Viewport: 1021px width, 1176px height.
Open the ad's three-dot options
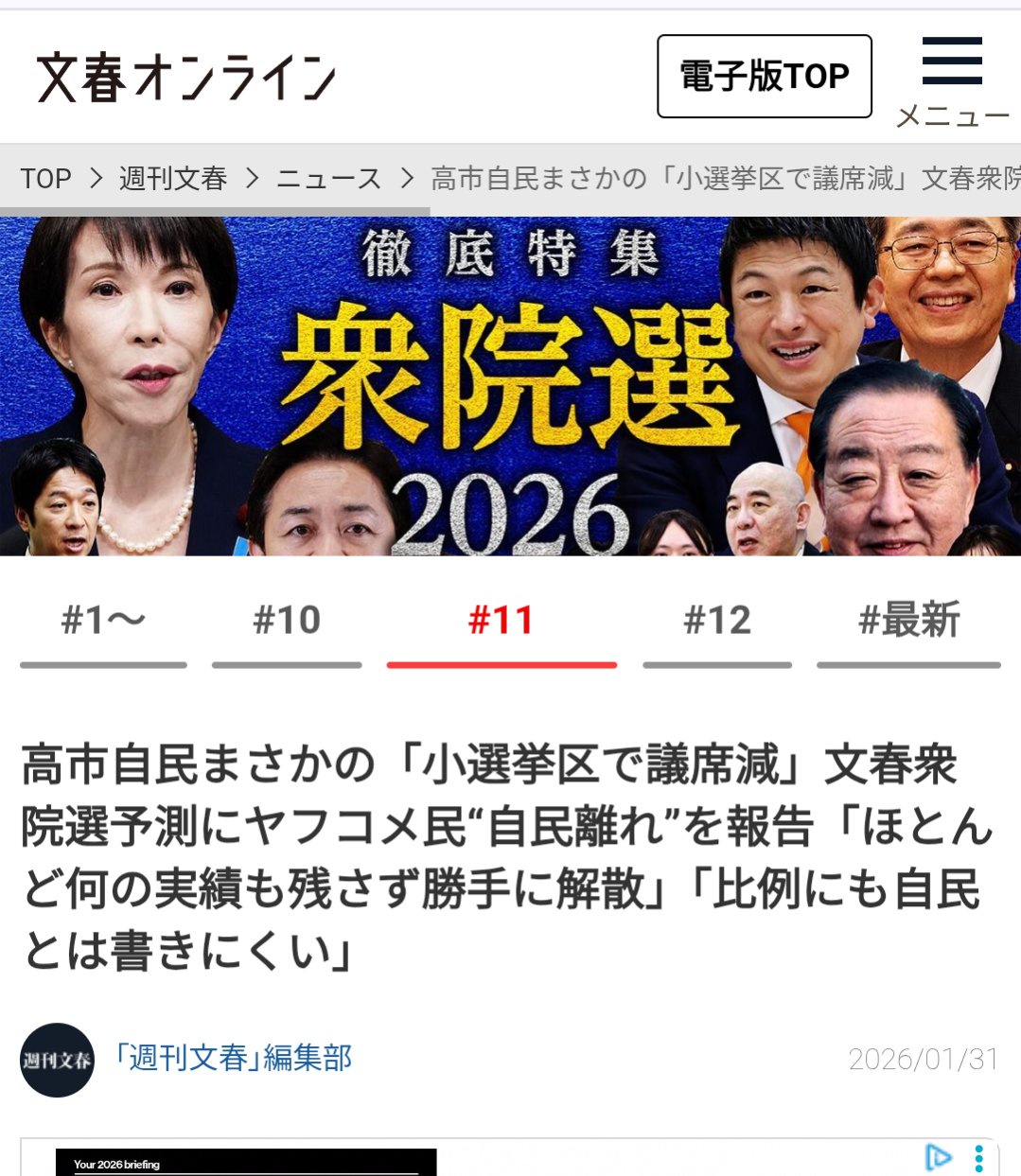pyautogui.click(x=979, y=1157)
